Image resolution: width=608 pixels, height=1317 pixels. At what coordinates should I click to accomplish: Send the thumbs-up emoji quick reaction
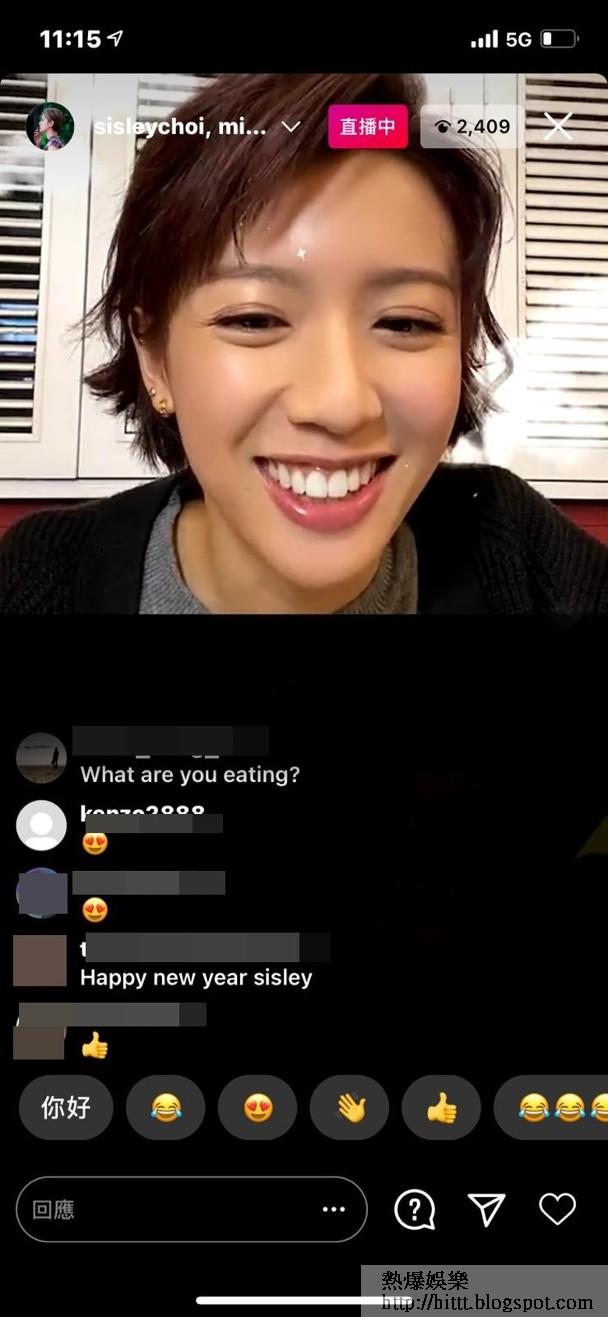pos(441,1107)
